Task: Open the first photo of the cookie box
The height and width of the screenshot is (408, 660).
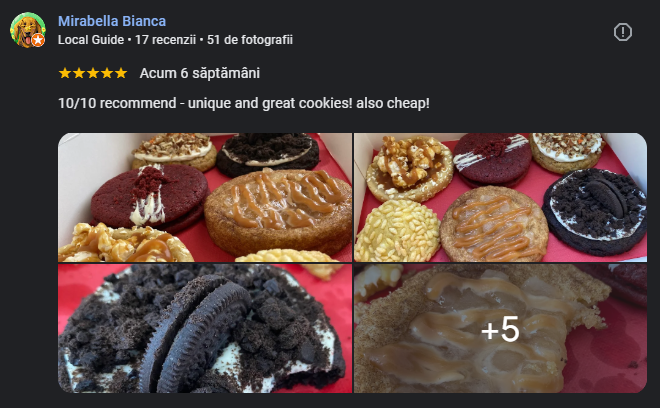Action: (x=205, y=197)
